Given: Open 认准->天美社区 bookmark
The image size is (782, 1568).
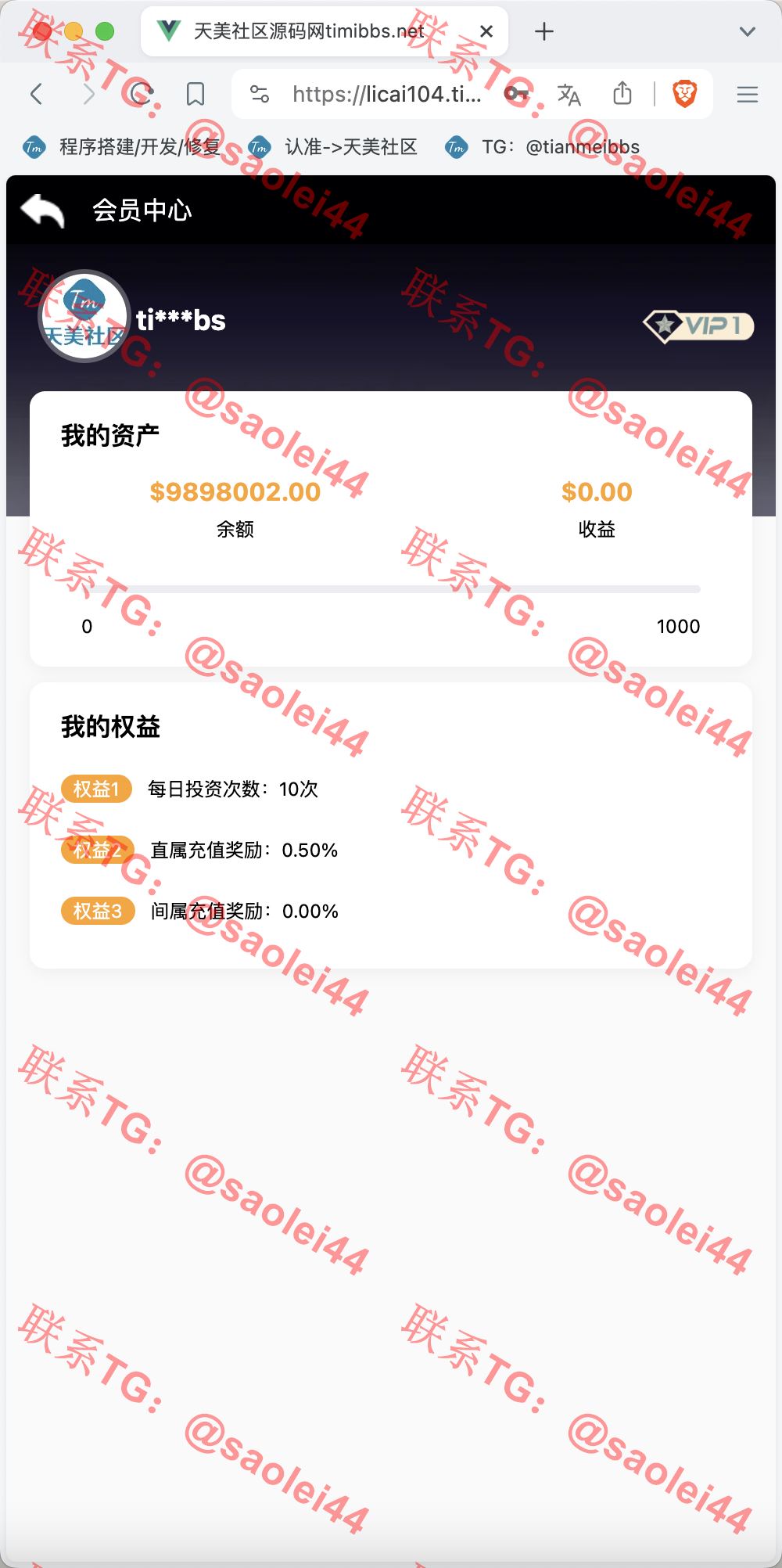Looking at the screenshot, I should [x=333, y=147].
